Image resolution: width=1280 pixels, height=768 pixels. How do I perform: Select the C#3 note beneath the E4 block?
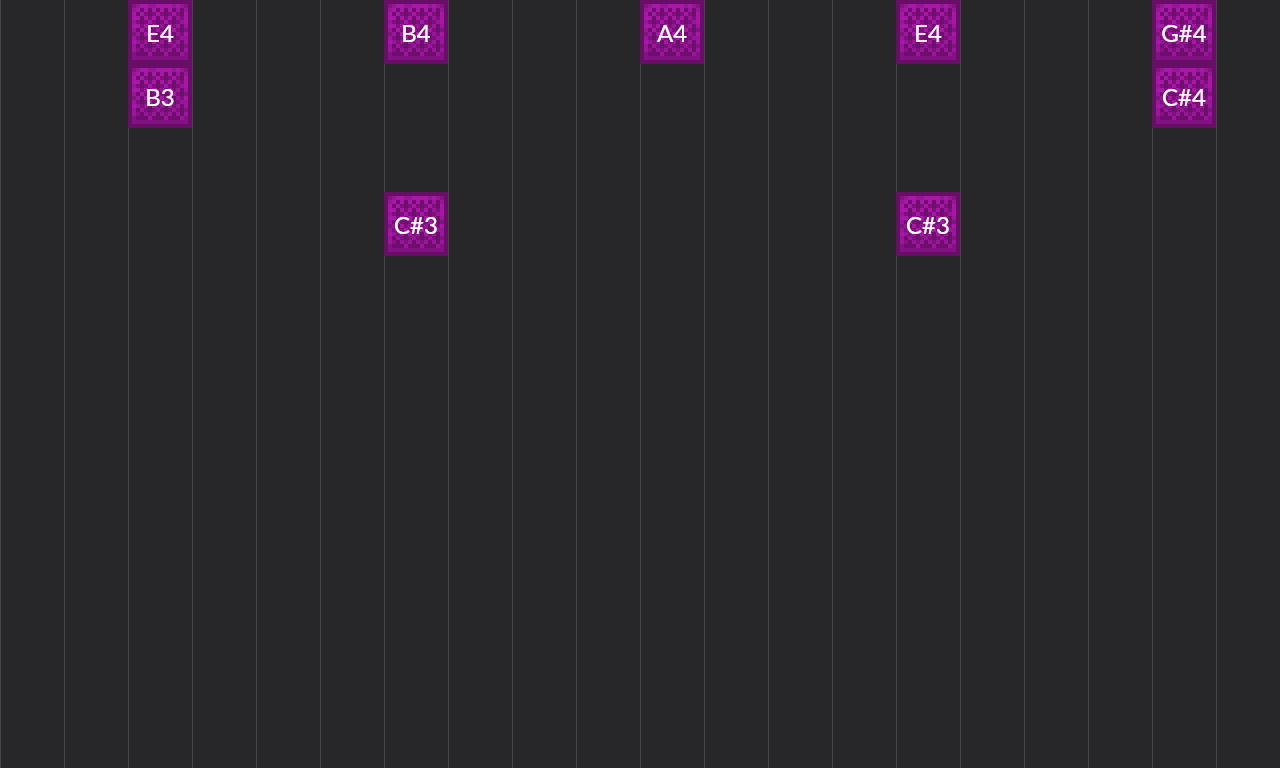(x=928, y=225)
